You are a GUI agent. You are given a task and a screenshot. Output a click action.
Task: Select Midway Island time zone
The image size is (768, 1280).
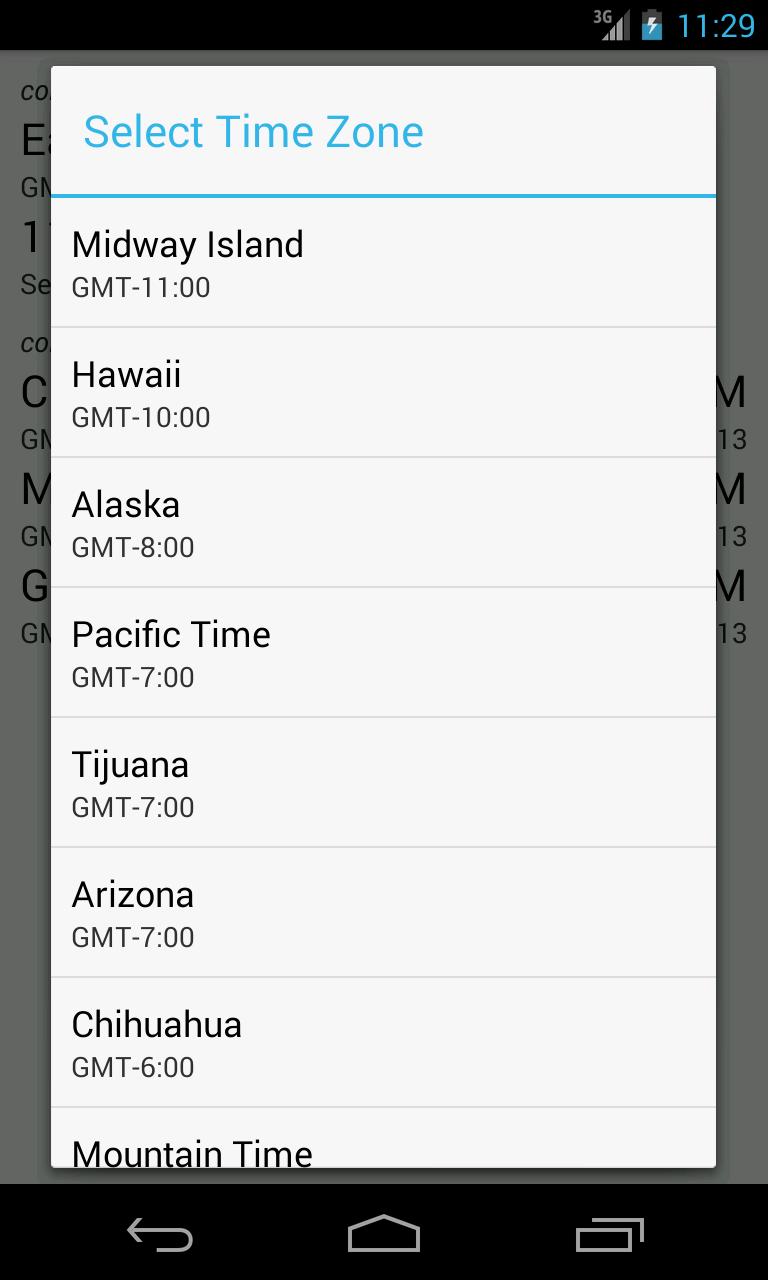pos(384,260)
